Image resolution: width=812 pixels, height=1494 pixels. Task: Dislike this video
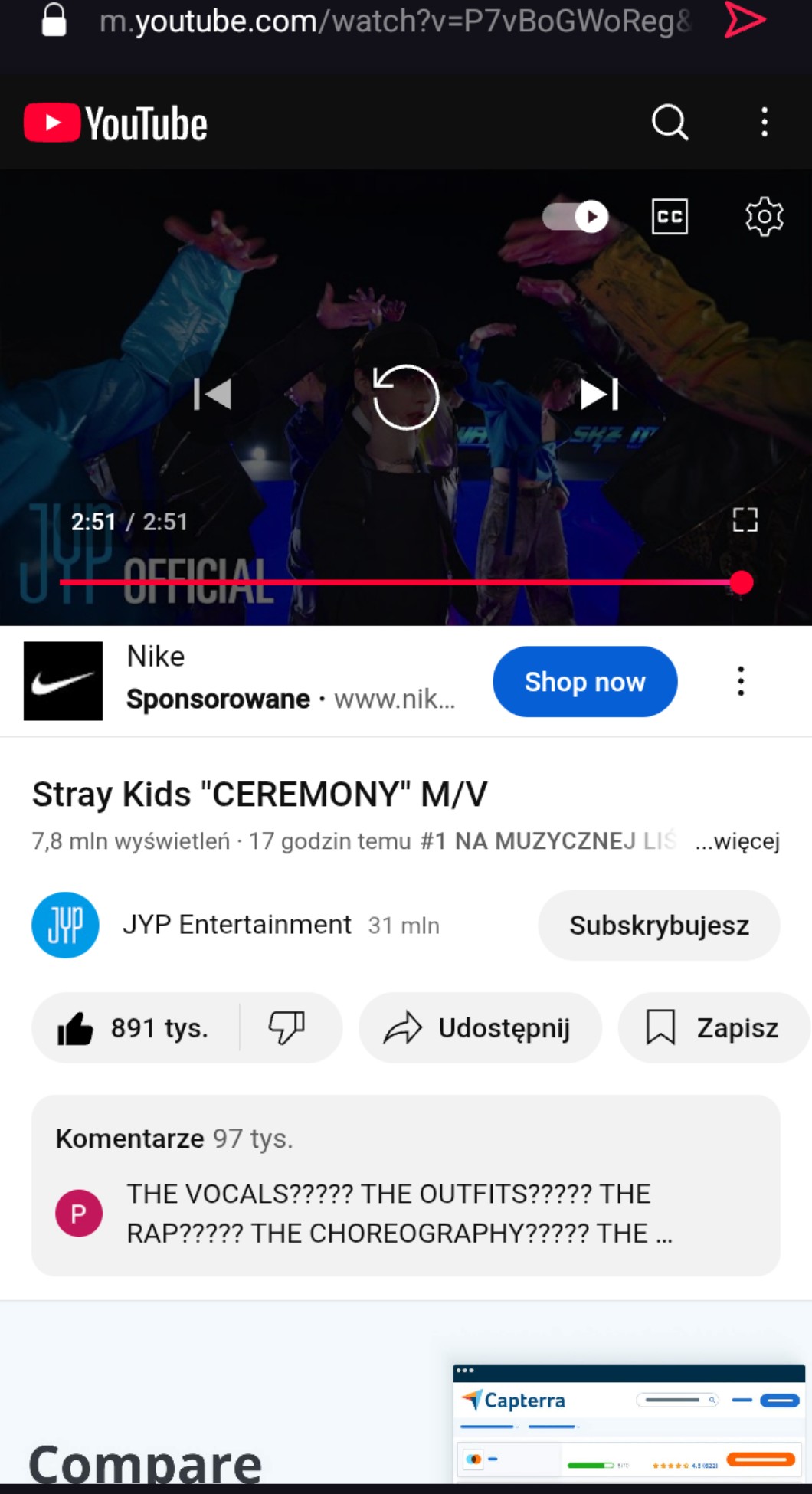coord(287,1028)
